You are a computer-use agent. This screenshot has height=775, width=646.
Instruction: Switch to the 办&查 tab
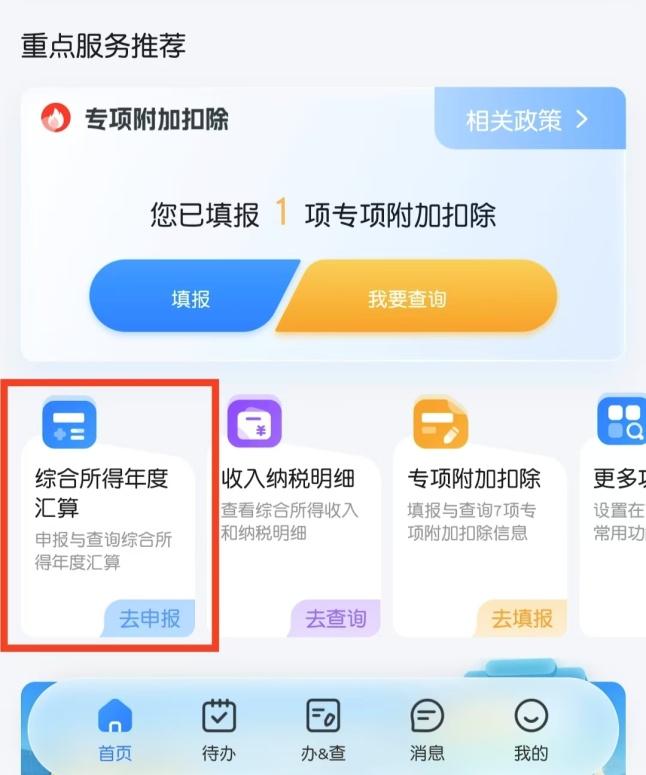coord(323,731)
